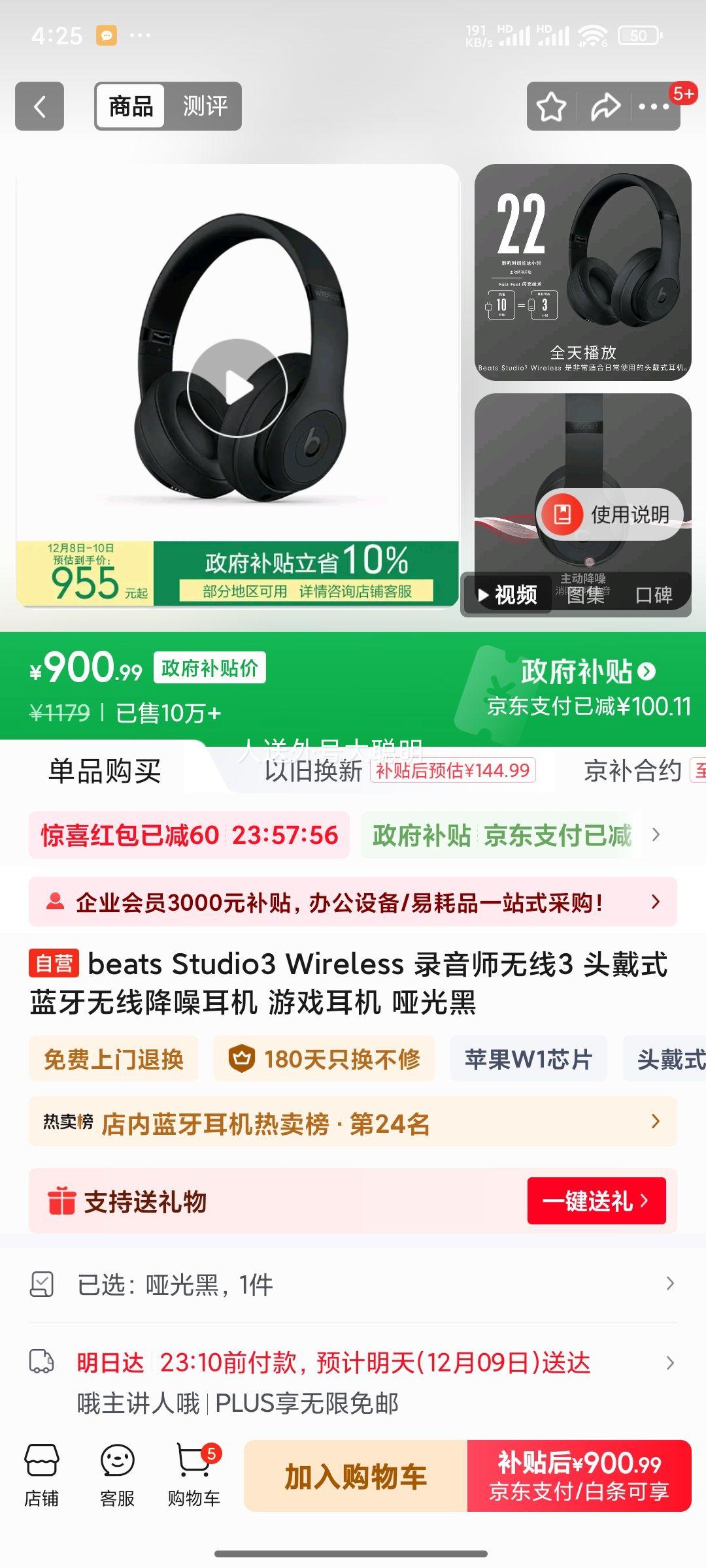Tap the 使用说明 instructions overlay
This screenshot has height=1568, width=706.
coord(611,514)
